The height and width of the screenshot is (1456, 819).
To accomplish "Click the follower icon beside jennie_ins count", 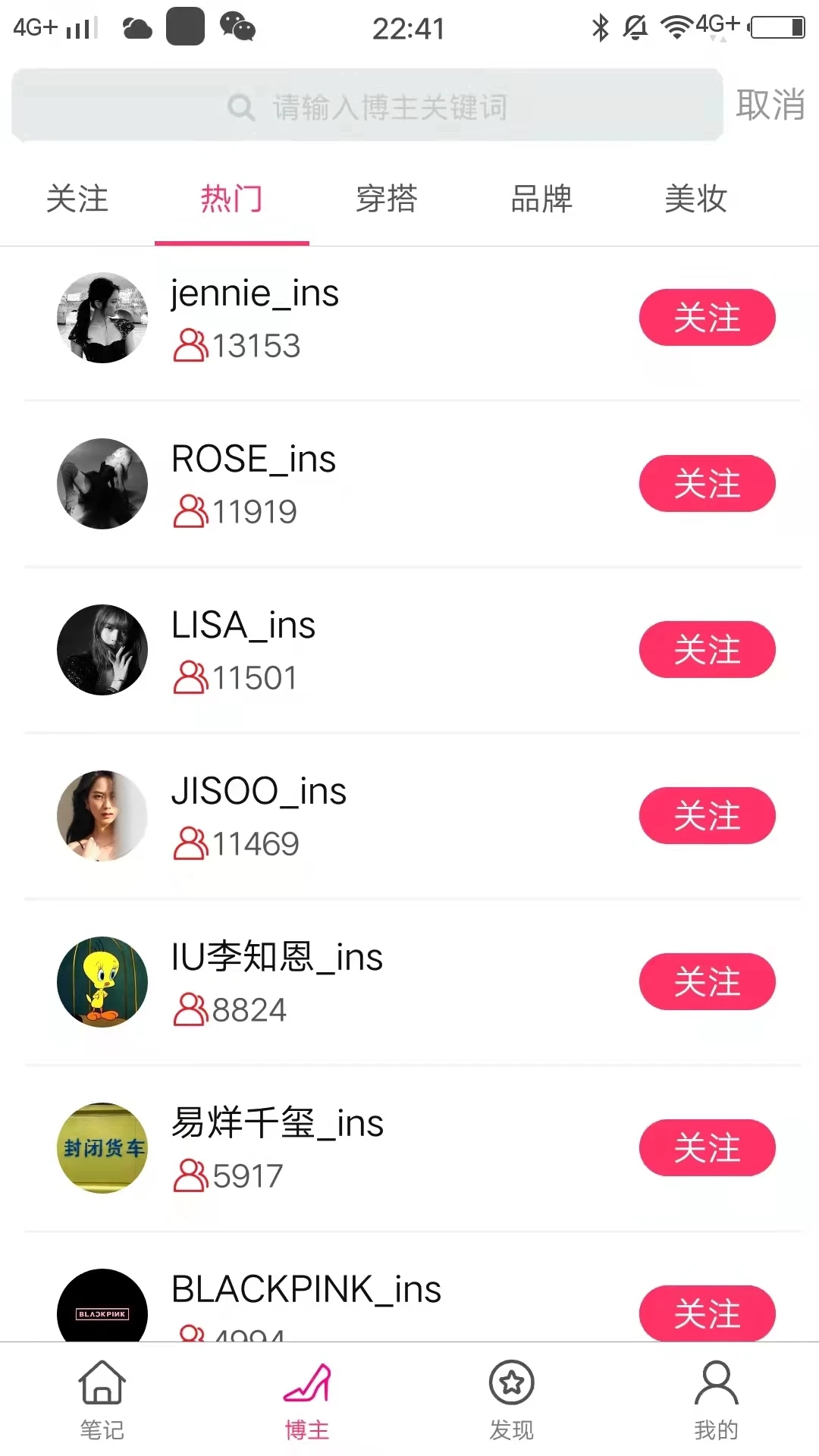I will tap(191, 346).
